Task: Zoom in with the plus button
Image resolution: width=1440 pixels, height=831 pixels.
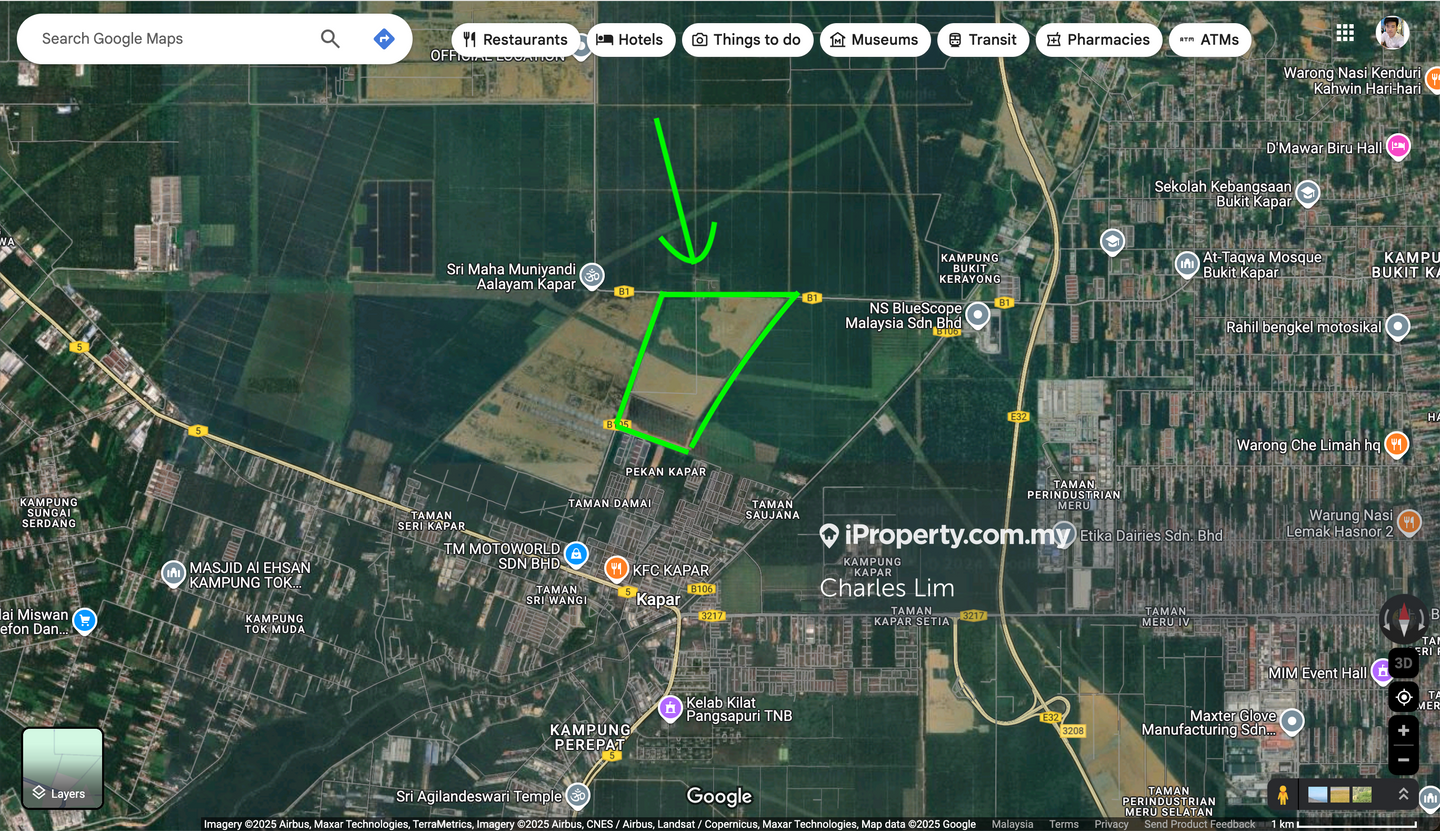Action: [x=1403, y=730]
